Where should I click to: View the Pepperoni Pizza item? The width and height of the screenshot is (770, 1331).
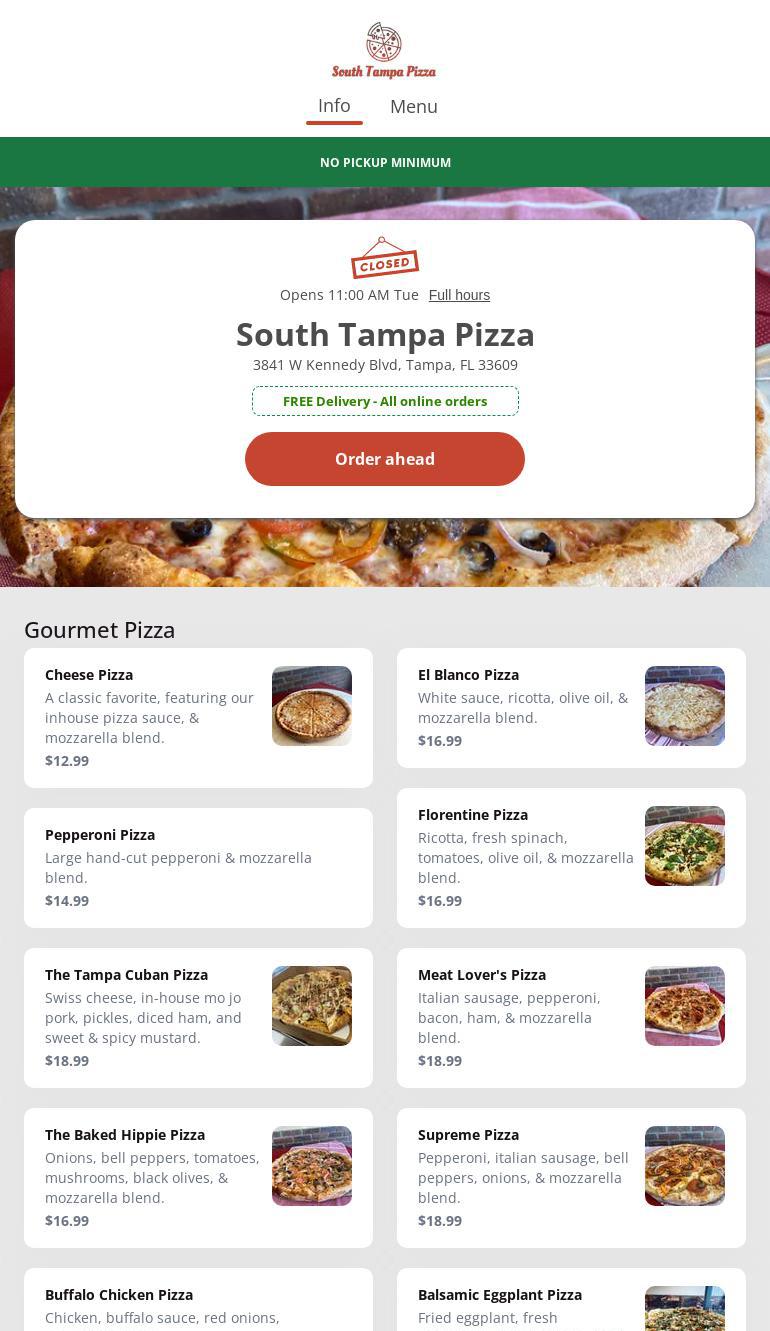click(198, 867)
